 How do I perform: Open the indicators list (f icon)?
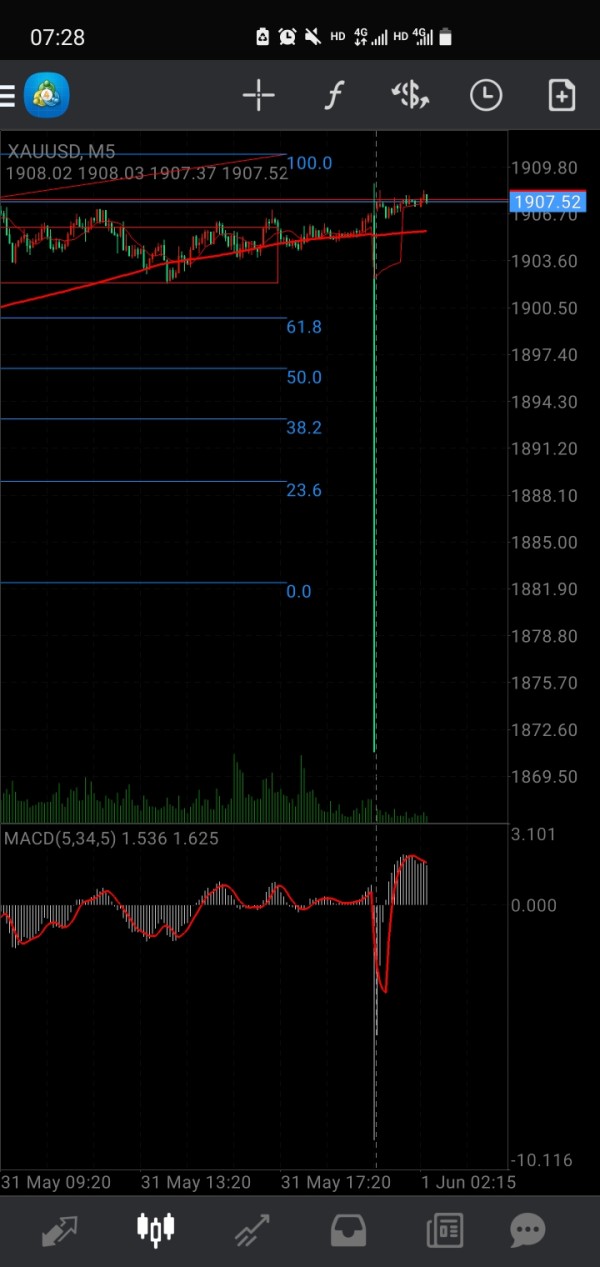[334, 96]
